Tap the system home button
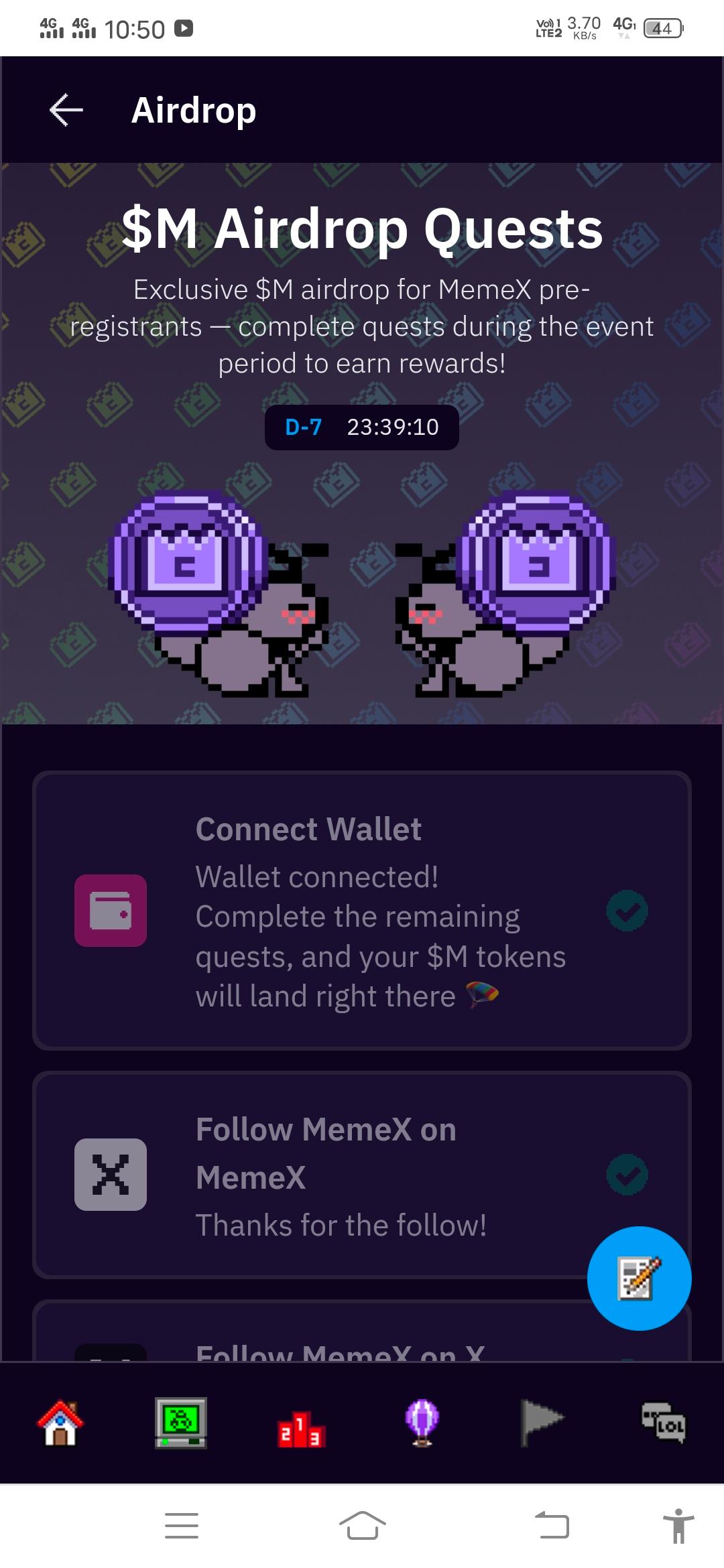 (x=362, y=1526)
